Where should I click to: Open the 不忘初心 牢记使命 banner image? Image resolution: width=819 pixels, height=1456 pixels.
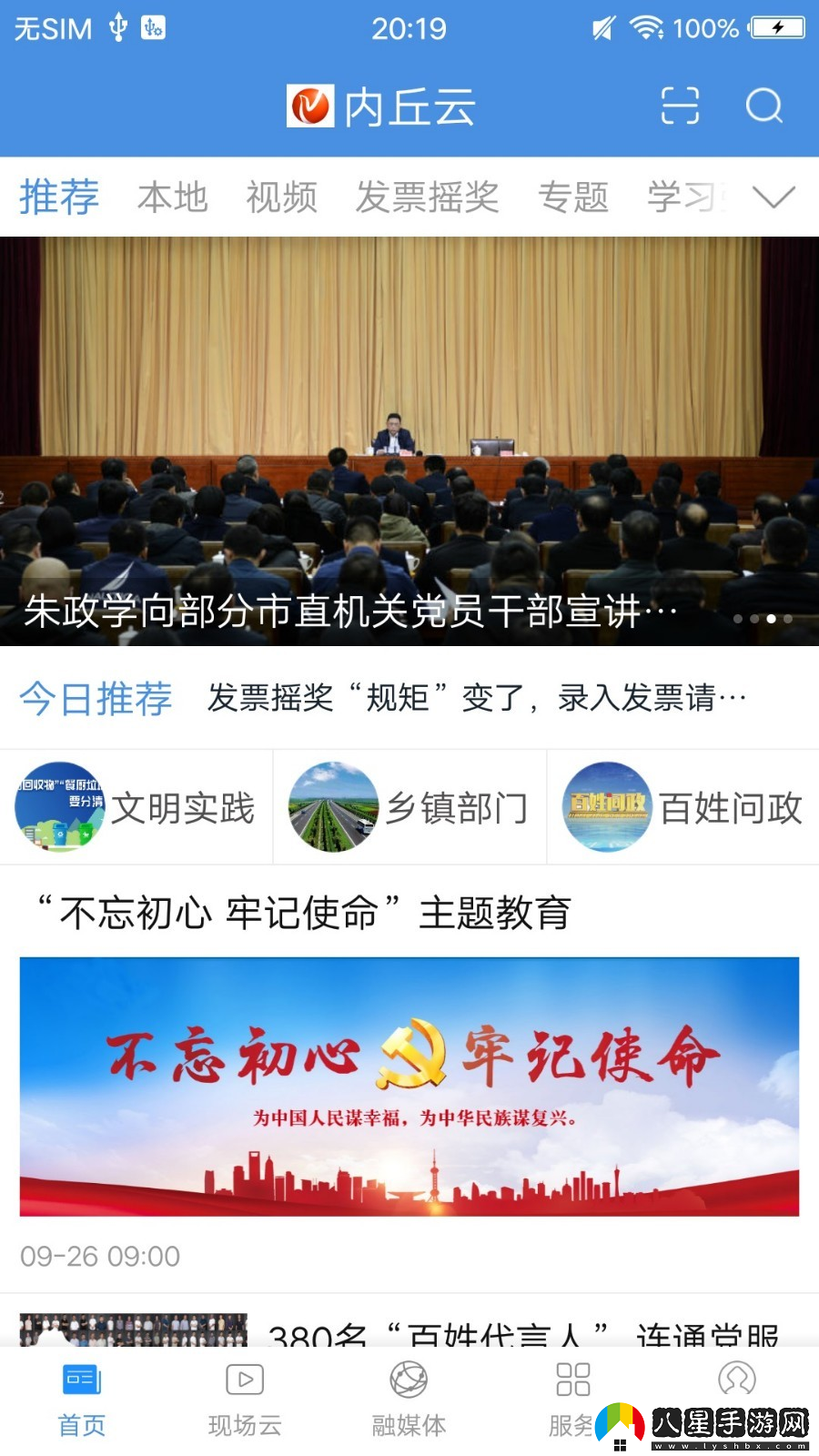tap(409, 1086)
